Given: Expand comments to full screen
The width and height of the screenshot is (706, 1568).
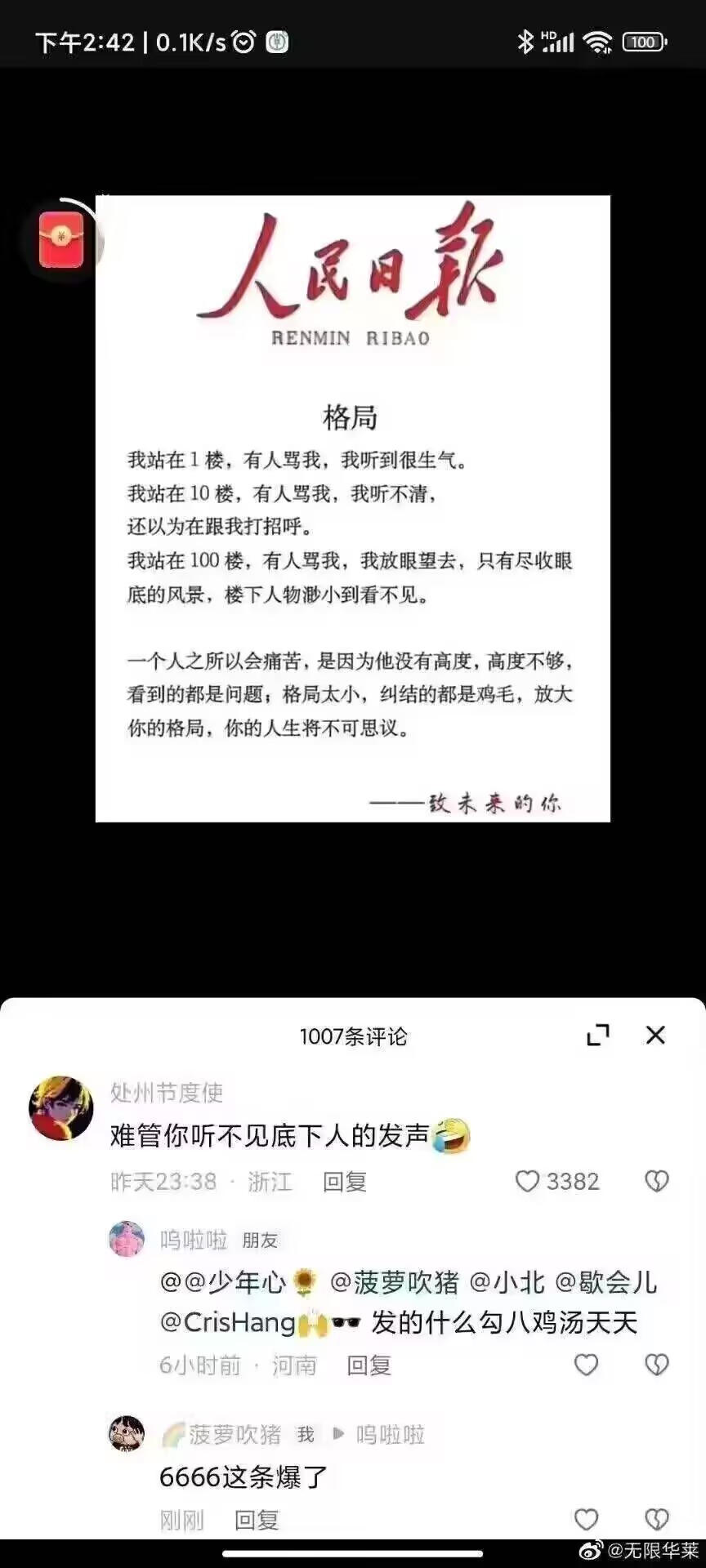Looking at the screenshot, I should [x=598, y=1035].
